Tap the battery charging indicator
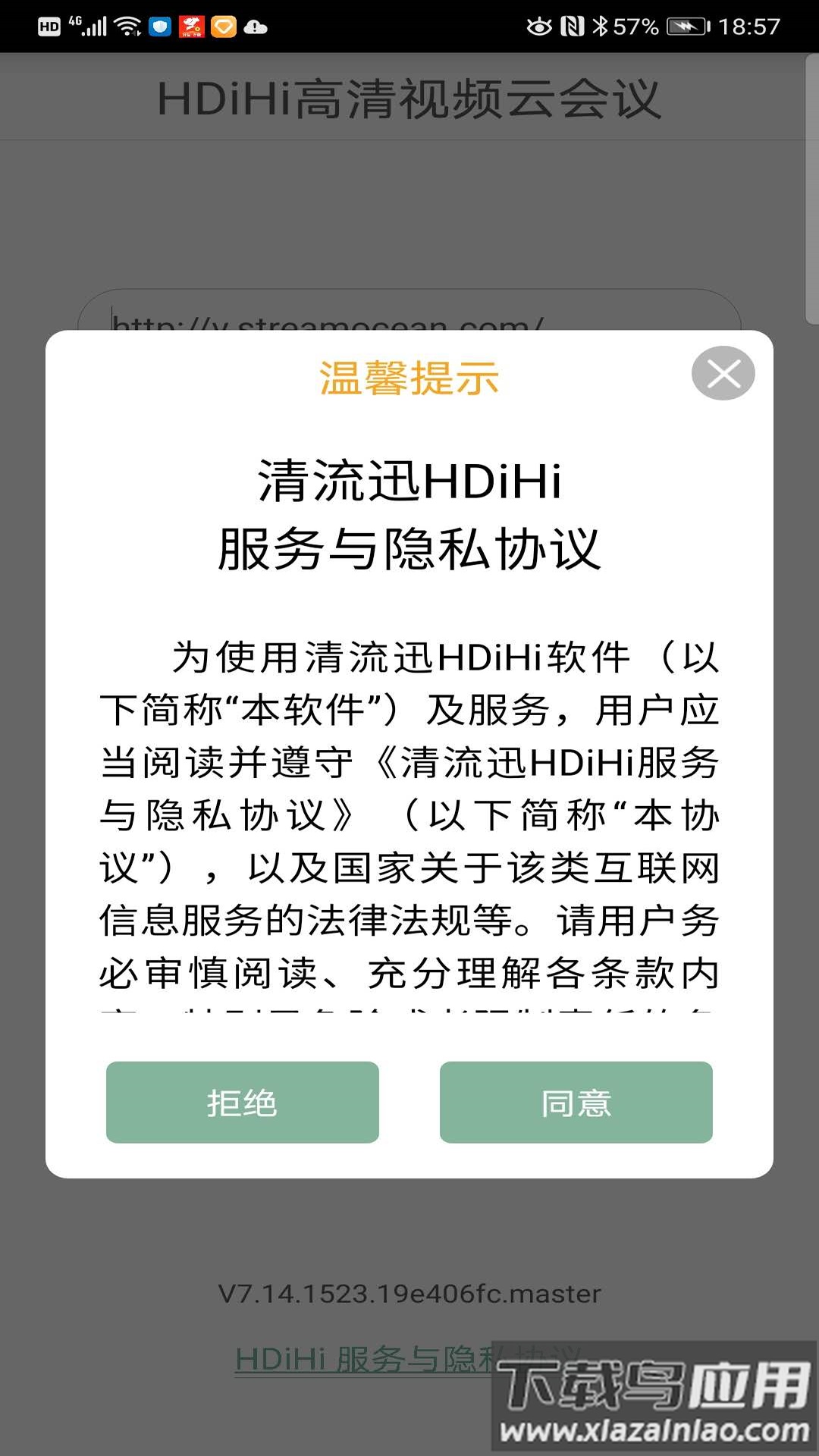The width and height of the screenshot is (819, 1456). click(686, 25)
